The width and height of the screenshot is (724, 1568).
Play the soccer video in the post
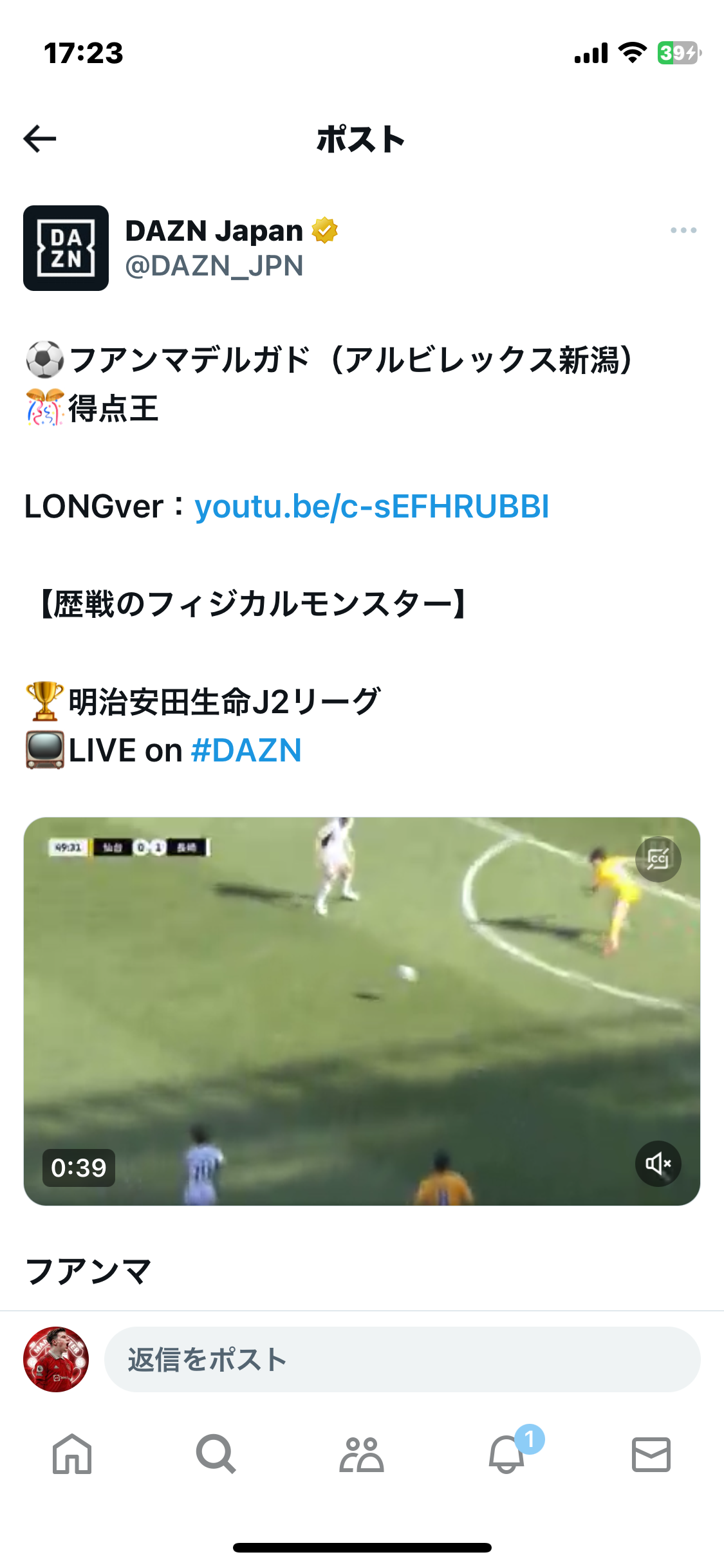362,1011
